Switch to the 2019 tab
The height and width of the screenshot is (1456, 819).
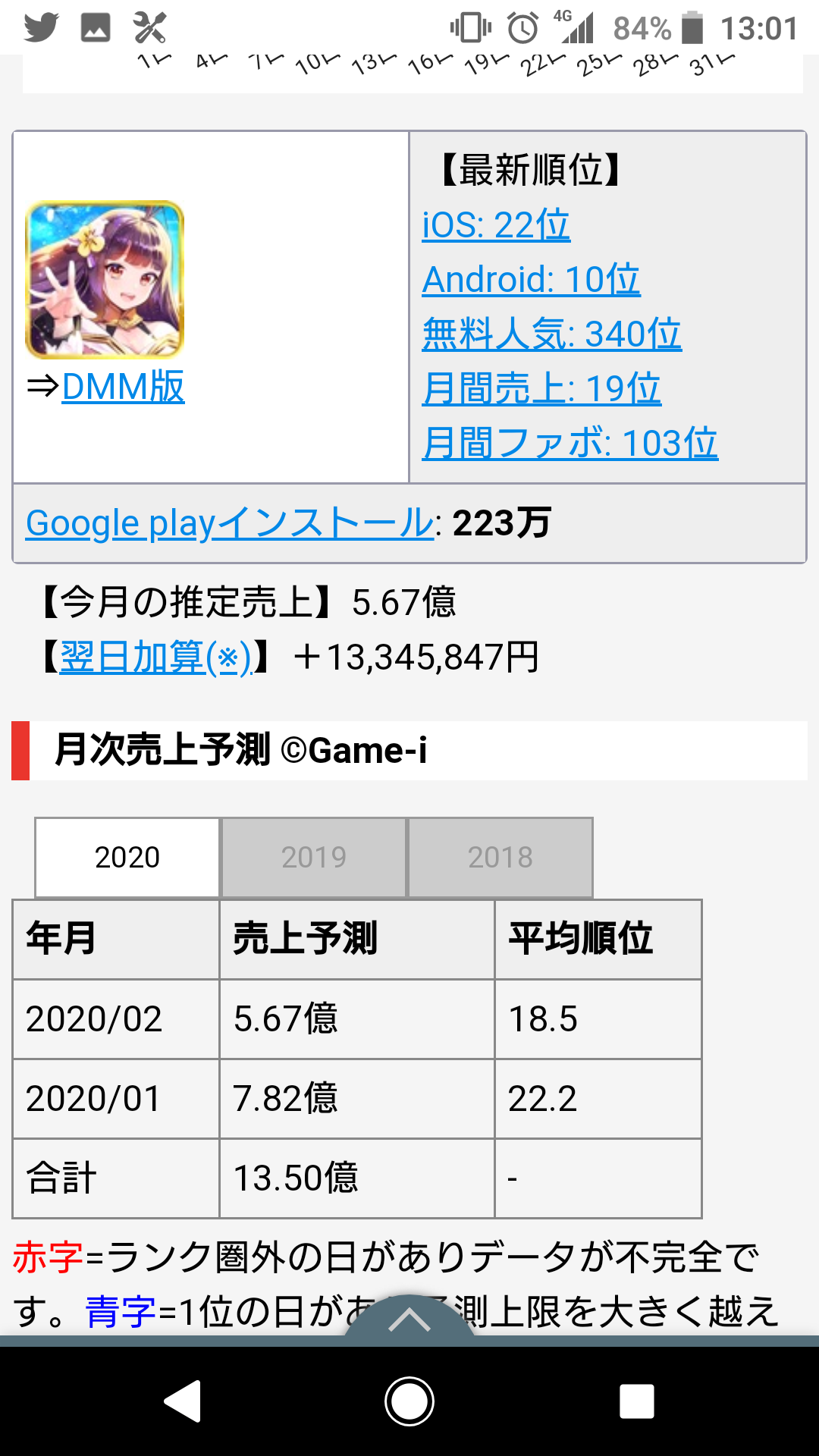313,858
